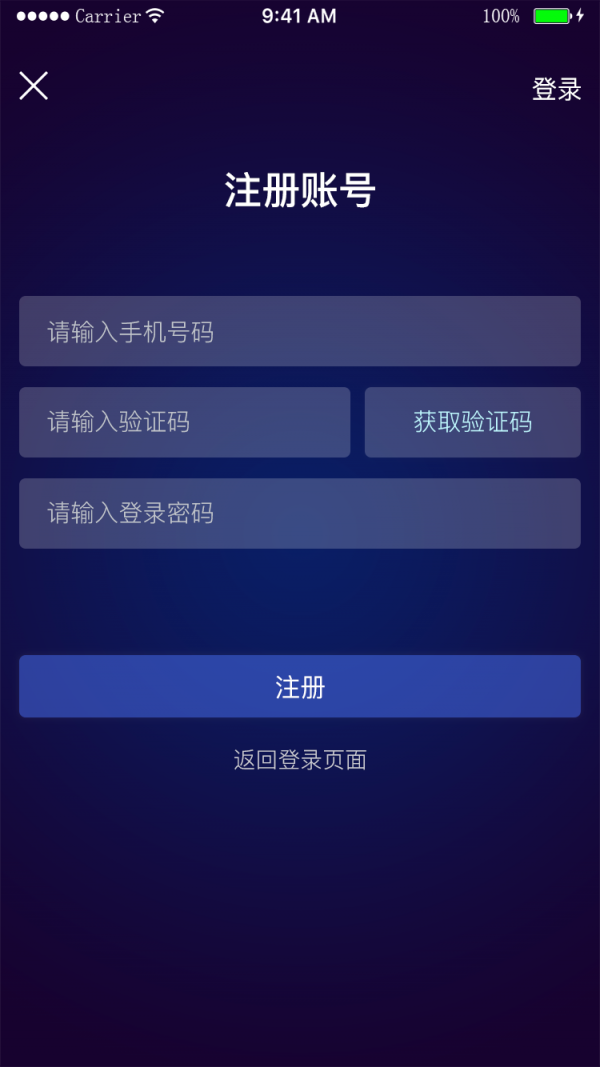Open 登录 at the top right
This screenshot has width=600, height=1067.
[x=556, y=89]
